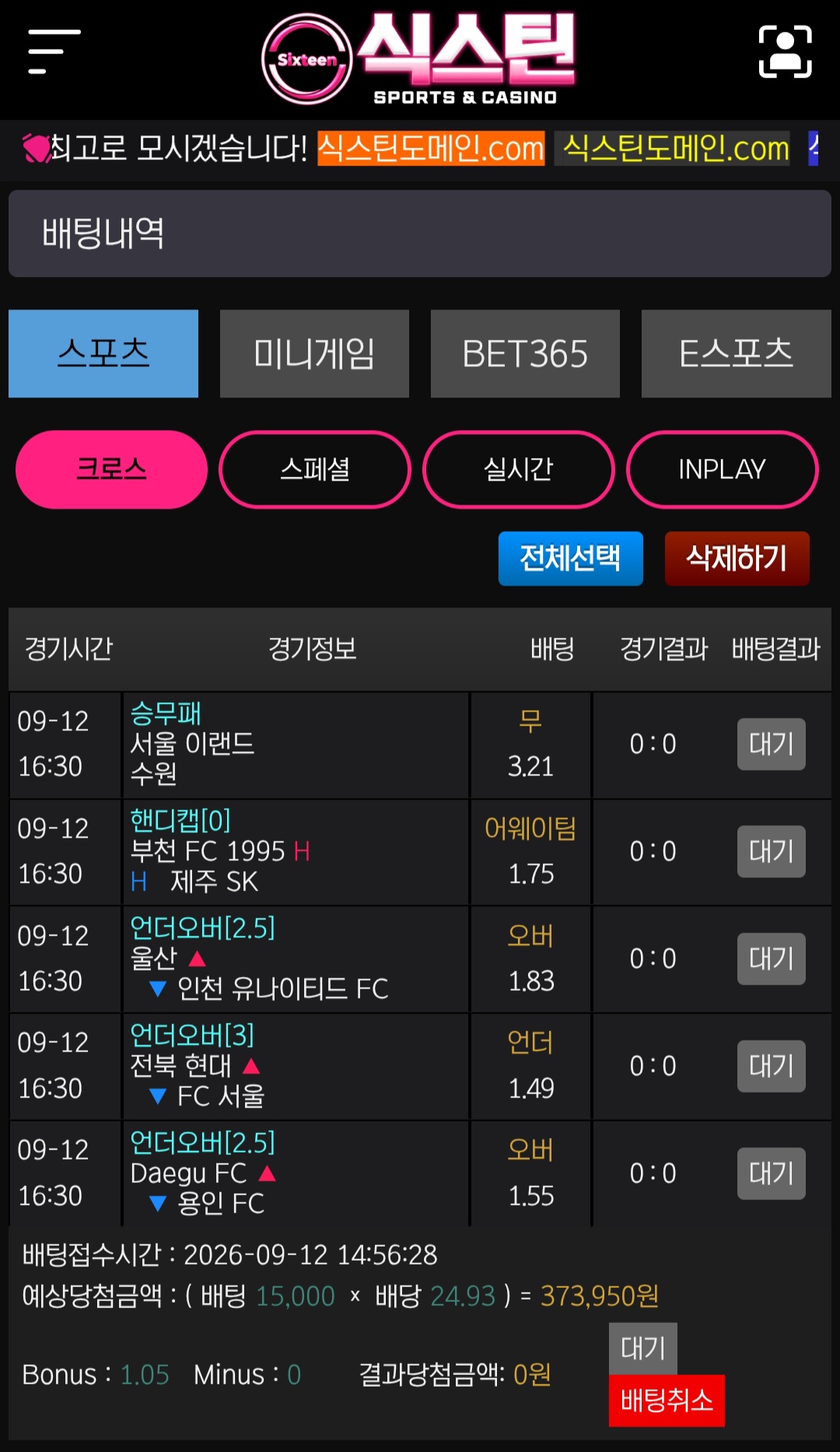Image resolution: width=840 pixels, height=1452 pixels.
Task: Select the INPLAY filter
Action: 723,470
